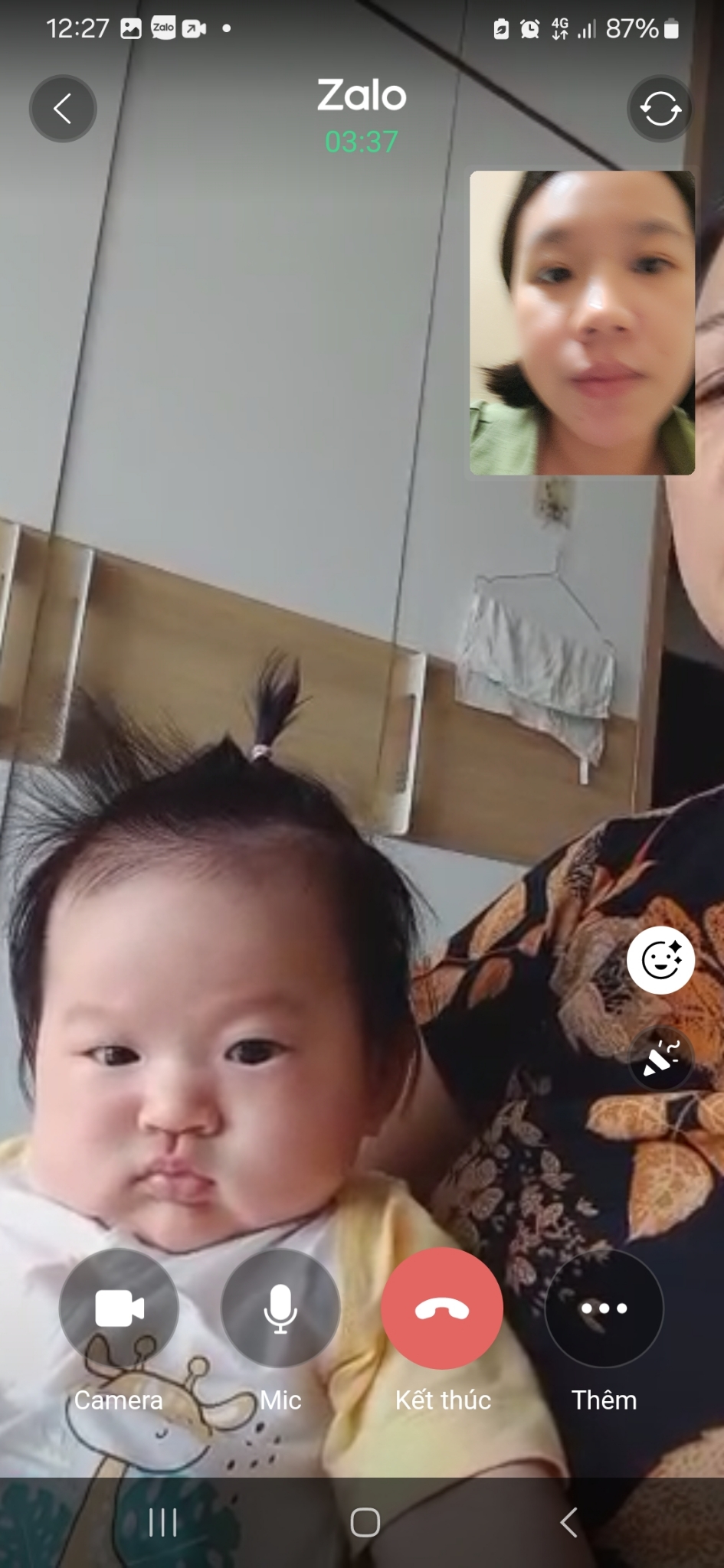Turn off the Camera during call
This screenshot has width=724, height=1568.
pyautogui.click(x=119, y=1308)
